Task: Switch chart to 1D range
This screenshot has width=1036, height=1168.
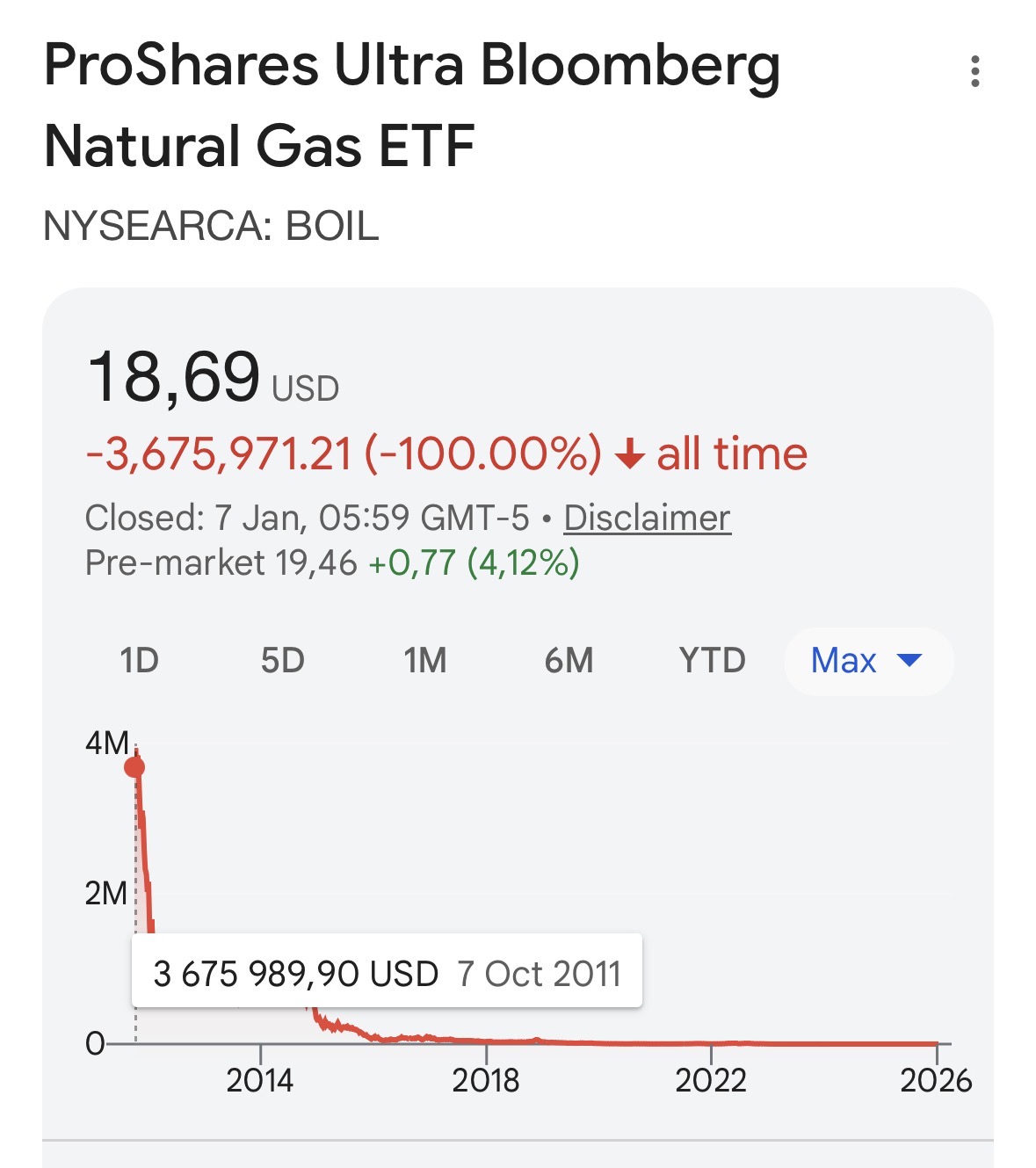Action: click(x=139, y=660)
